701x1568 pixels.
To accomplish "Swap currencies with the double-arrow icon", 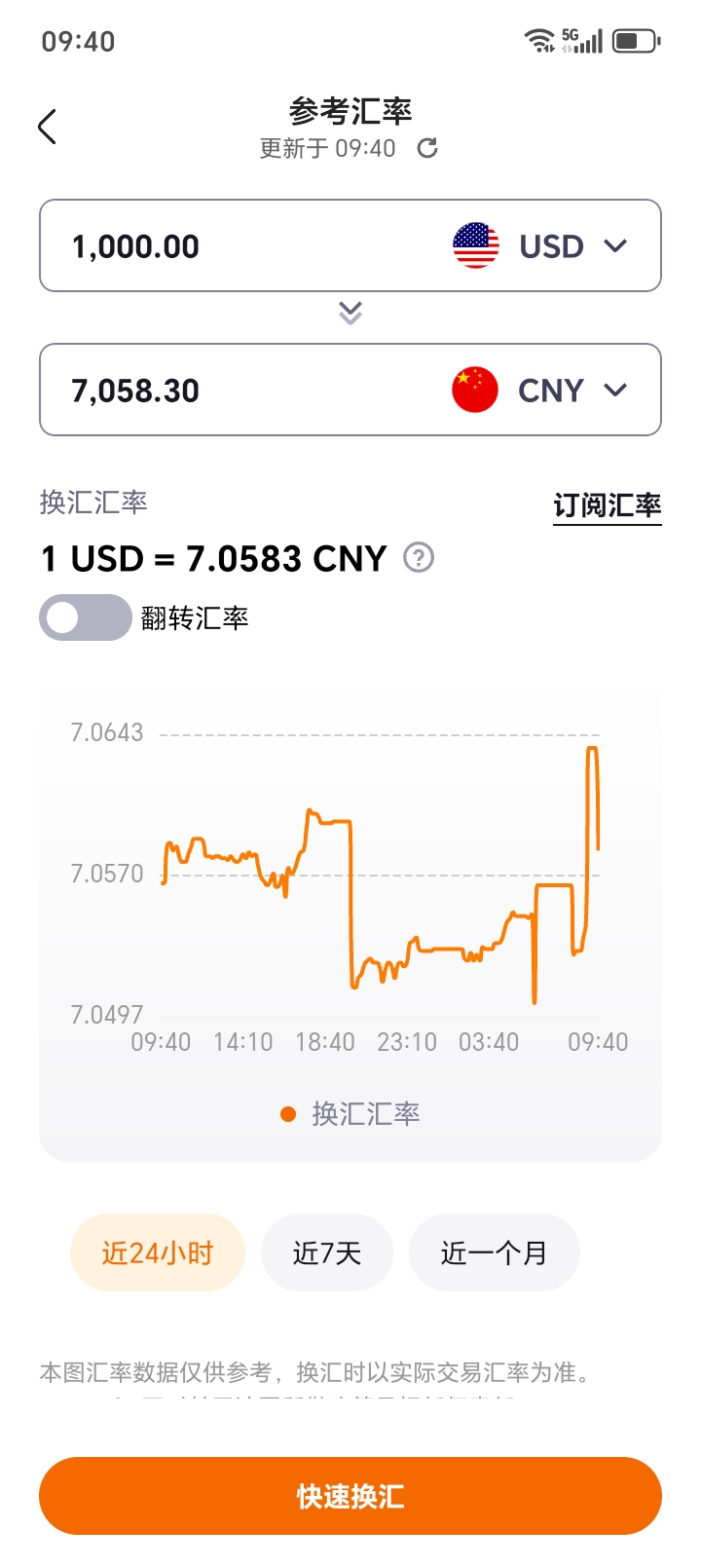I will [350, 313].
